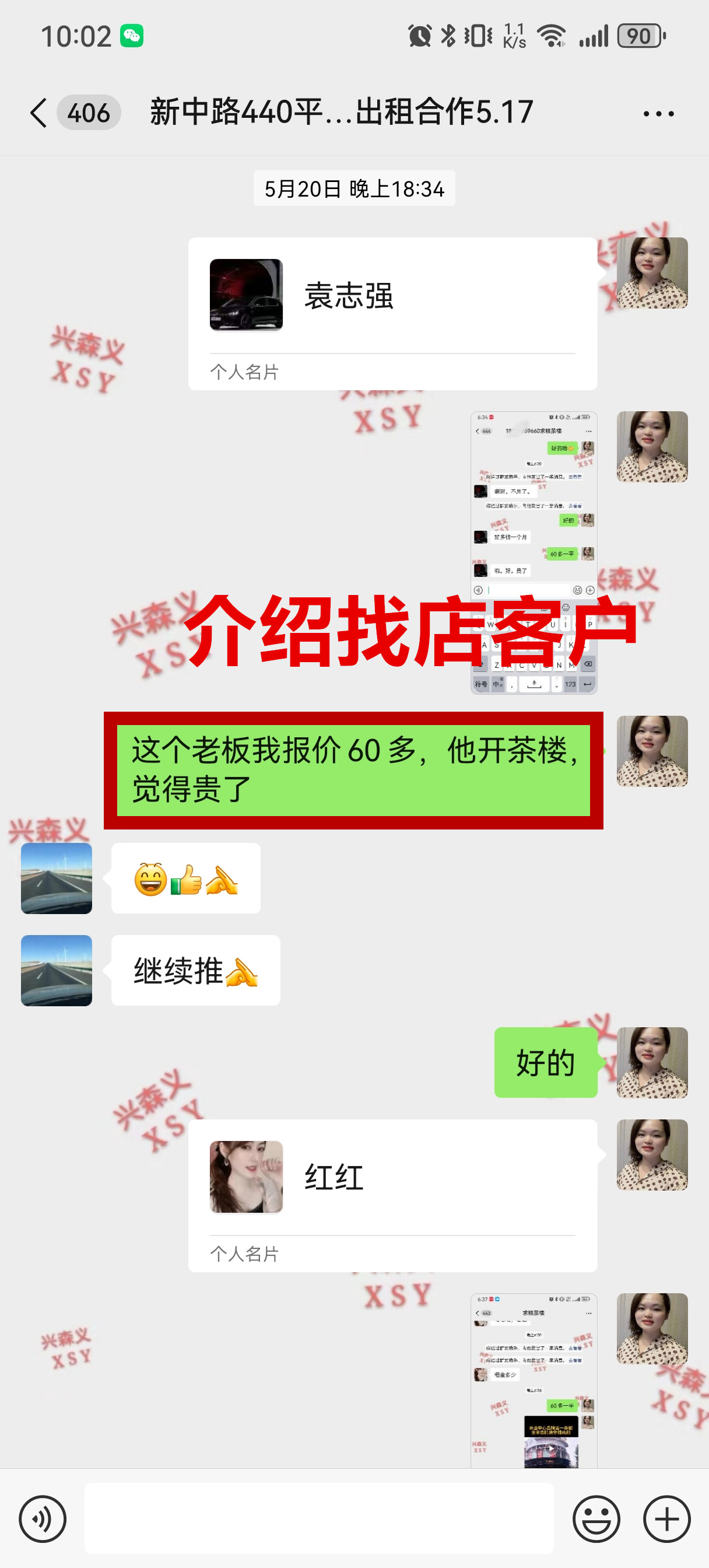The image size is (709, 1568).
Task: Go back to the chat list
Action: point(39,113)
